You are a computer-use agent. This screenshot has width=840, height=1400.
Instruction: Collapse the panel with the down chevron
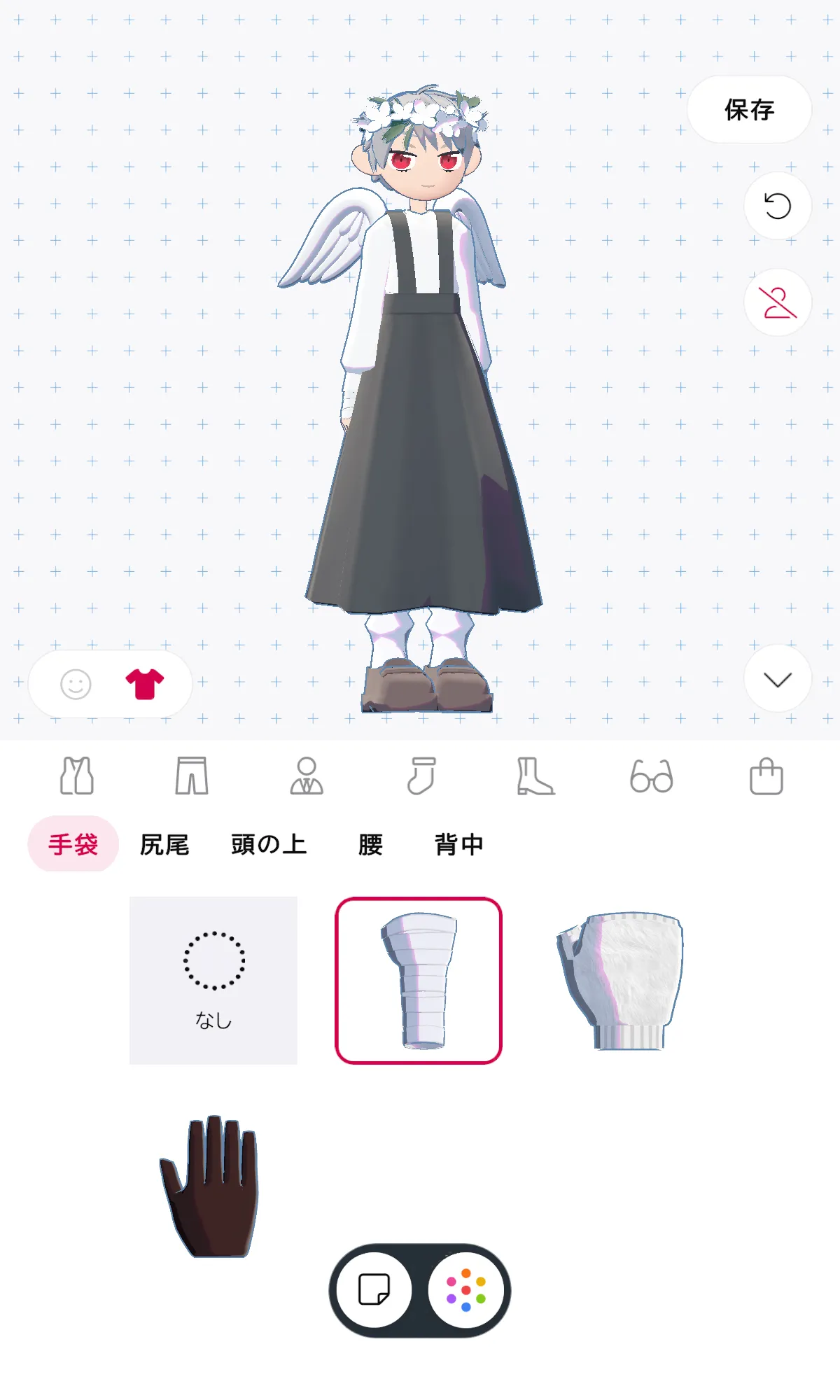tap(777, 679)
